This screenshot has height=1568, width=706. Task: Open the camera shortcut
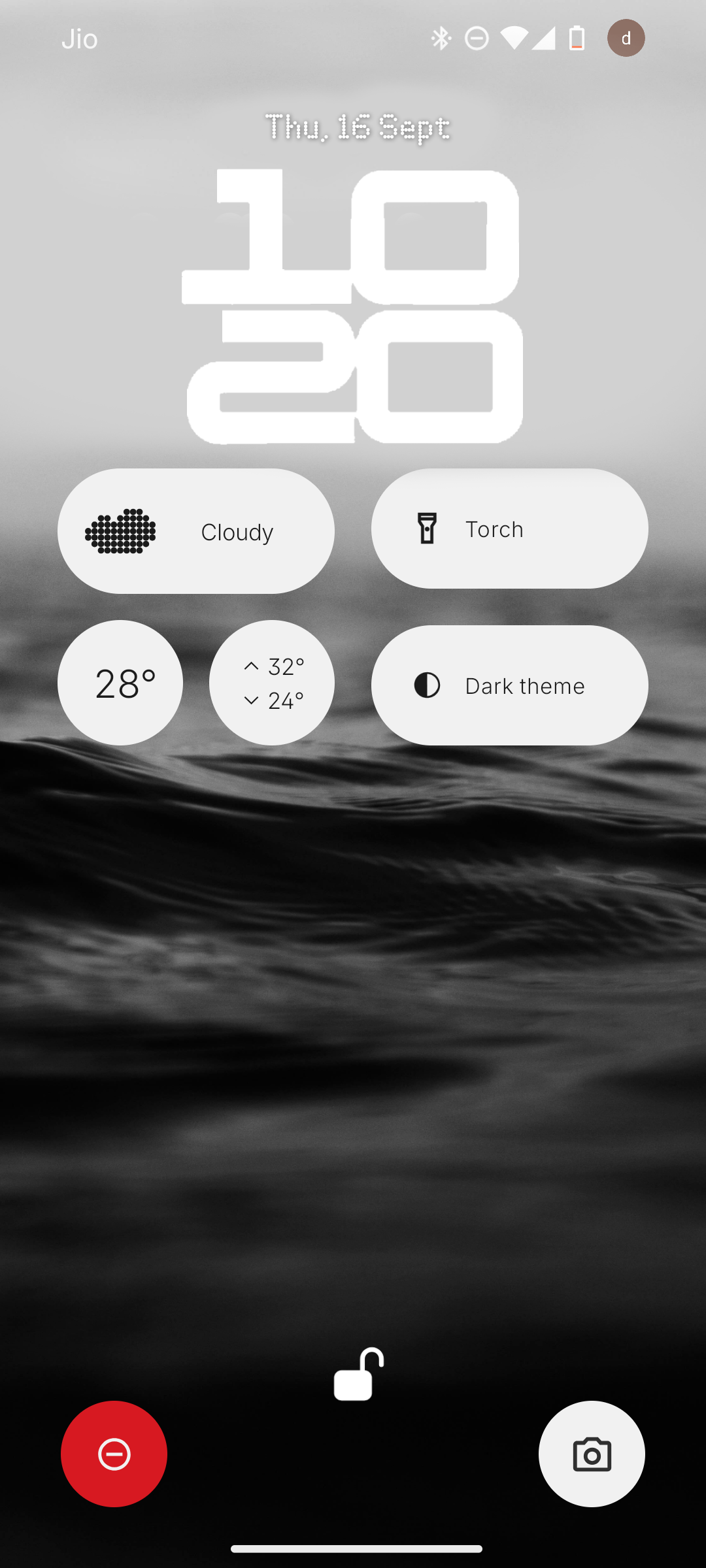pos(592,1454)
